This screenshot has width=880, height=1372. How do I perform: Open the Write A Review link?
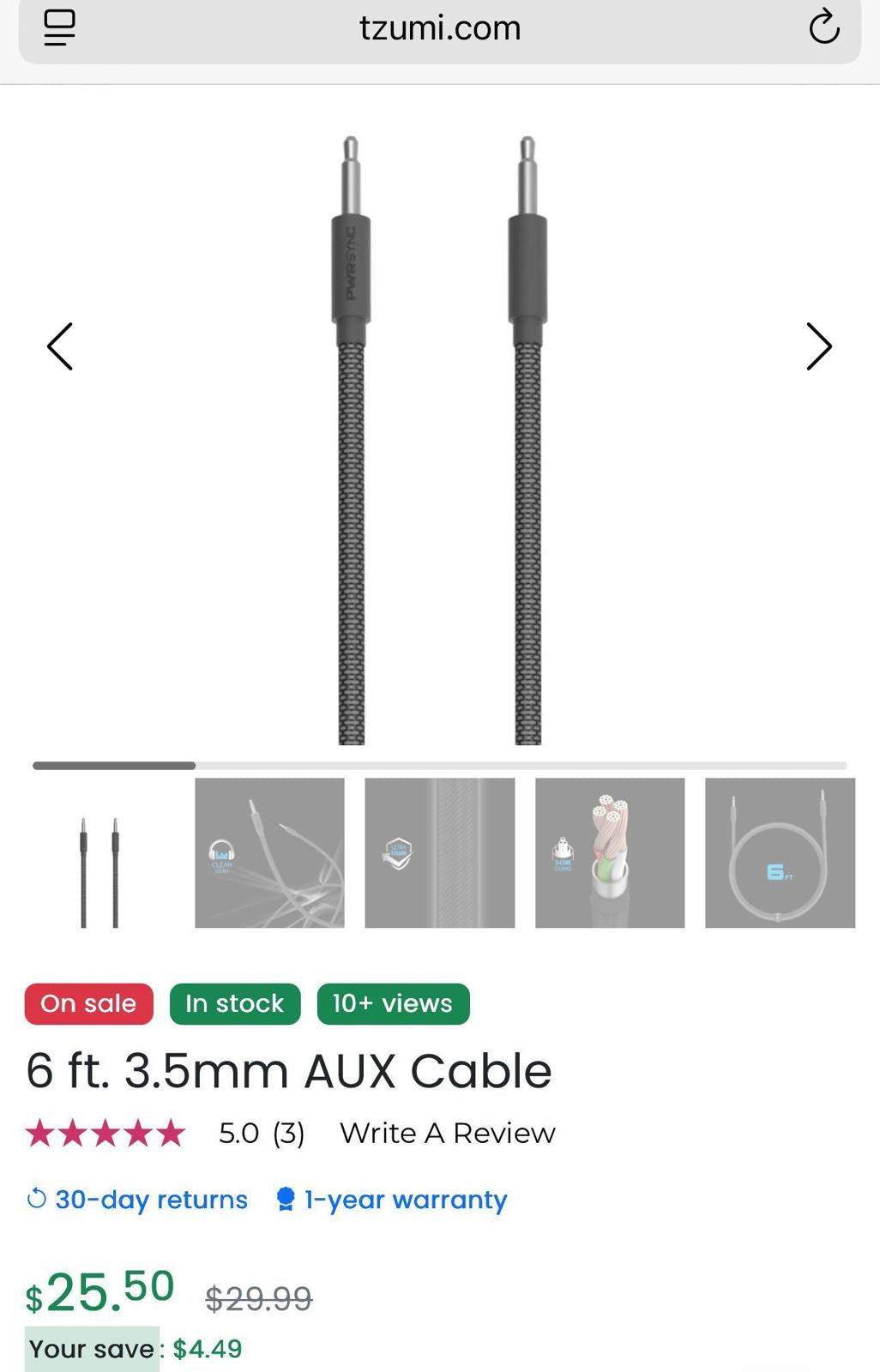(x=447, y=1133)
